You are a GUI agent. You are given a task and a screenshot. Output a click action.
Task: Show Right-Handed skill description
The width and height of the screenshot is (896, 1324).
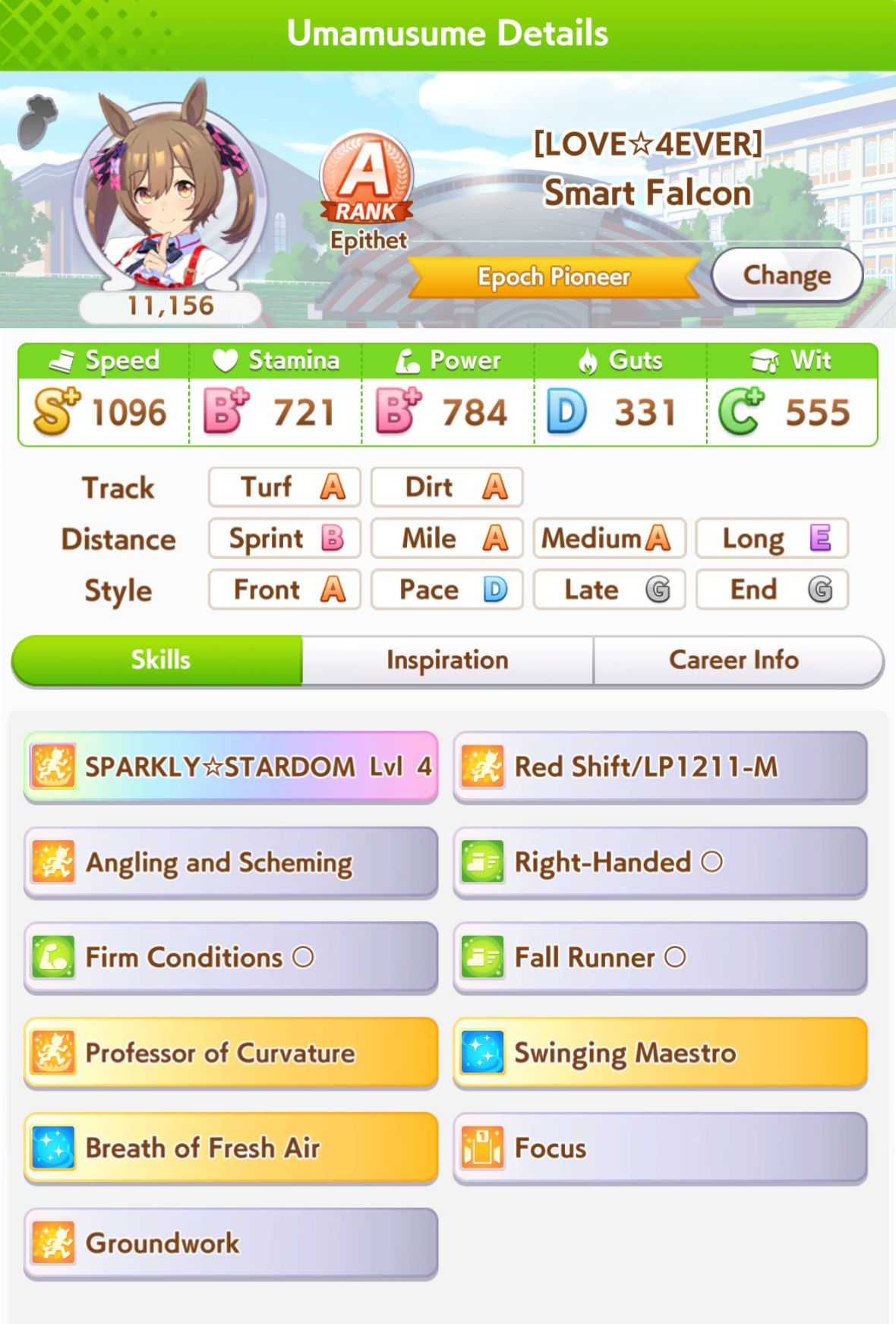tap(660, 862)
